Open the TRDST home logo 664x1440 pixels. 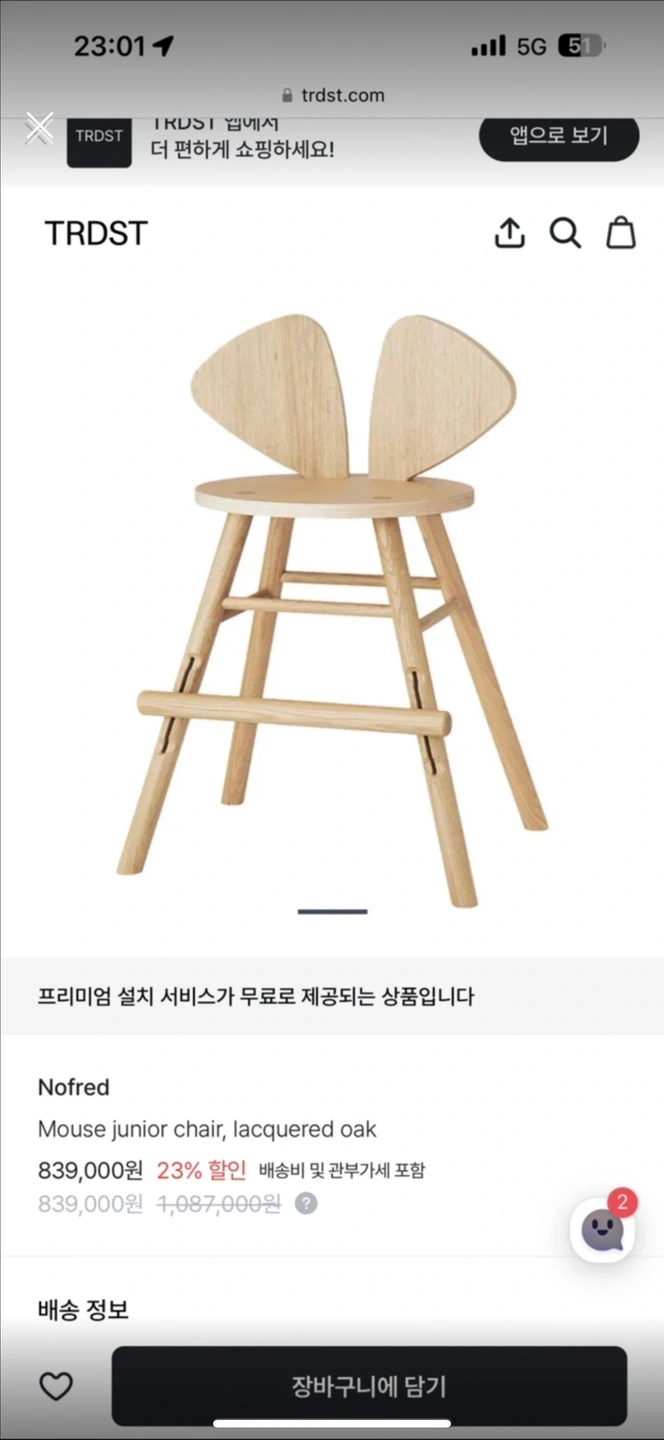[96, 233]
